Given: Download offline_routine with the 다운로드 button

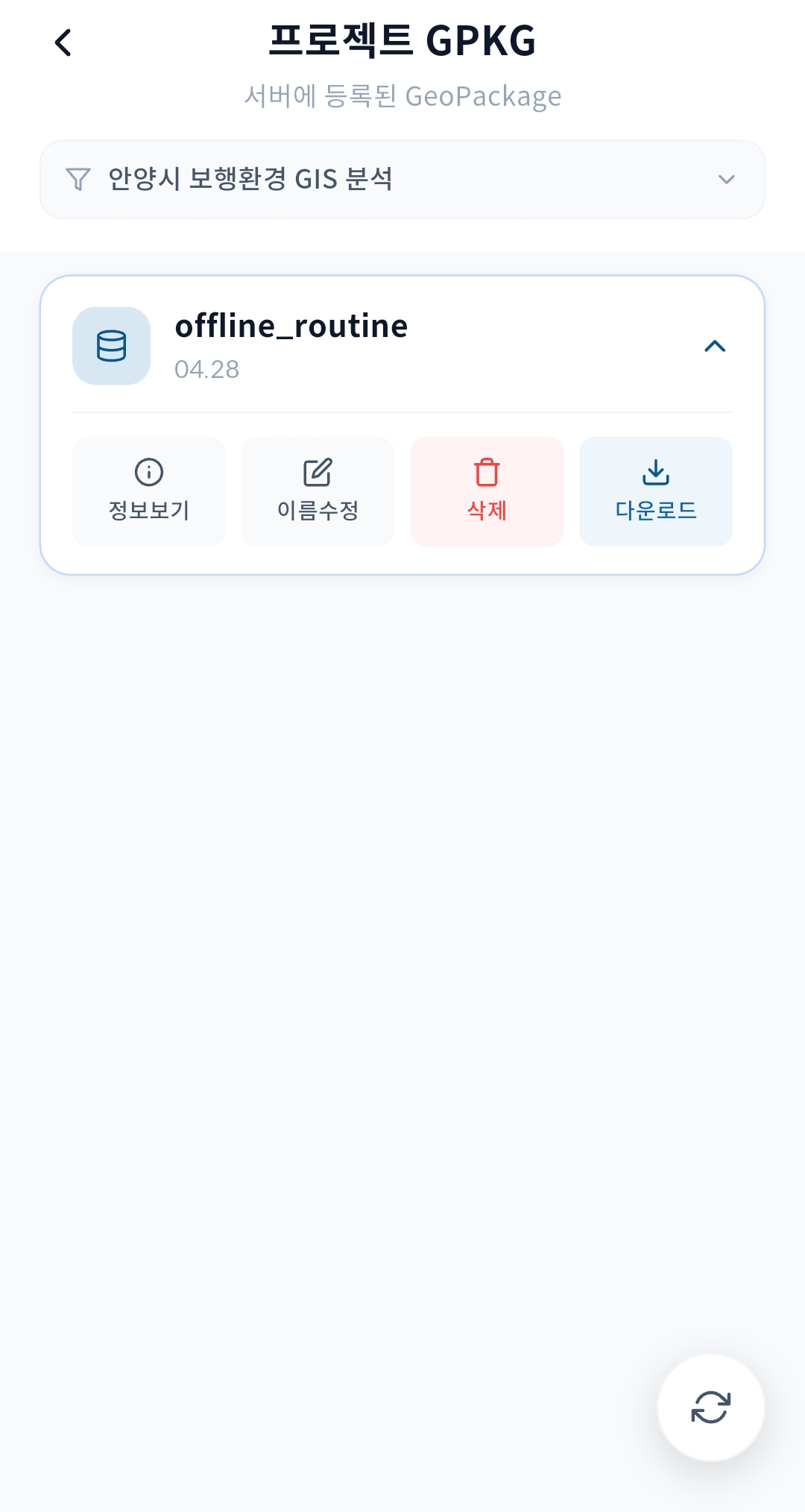Looking at the screenshot, I should (x=656, y=491).
